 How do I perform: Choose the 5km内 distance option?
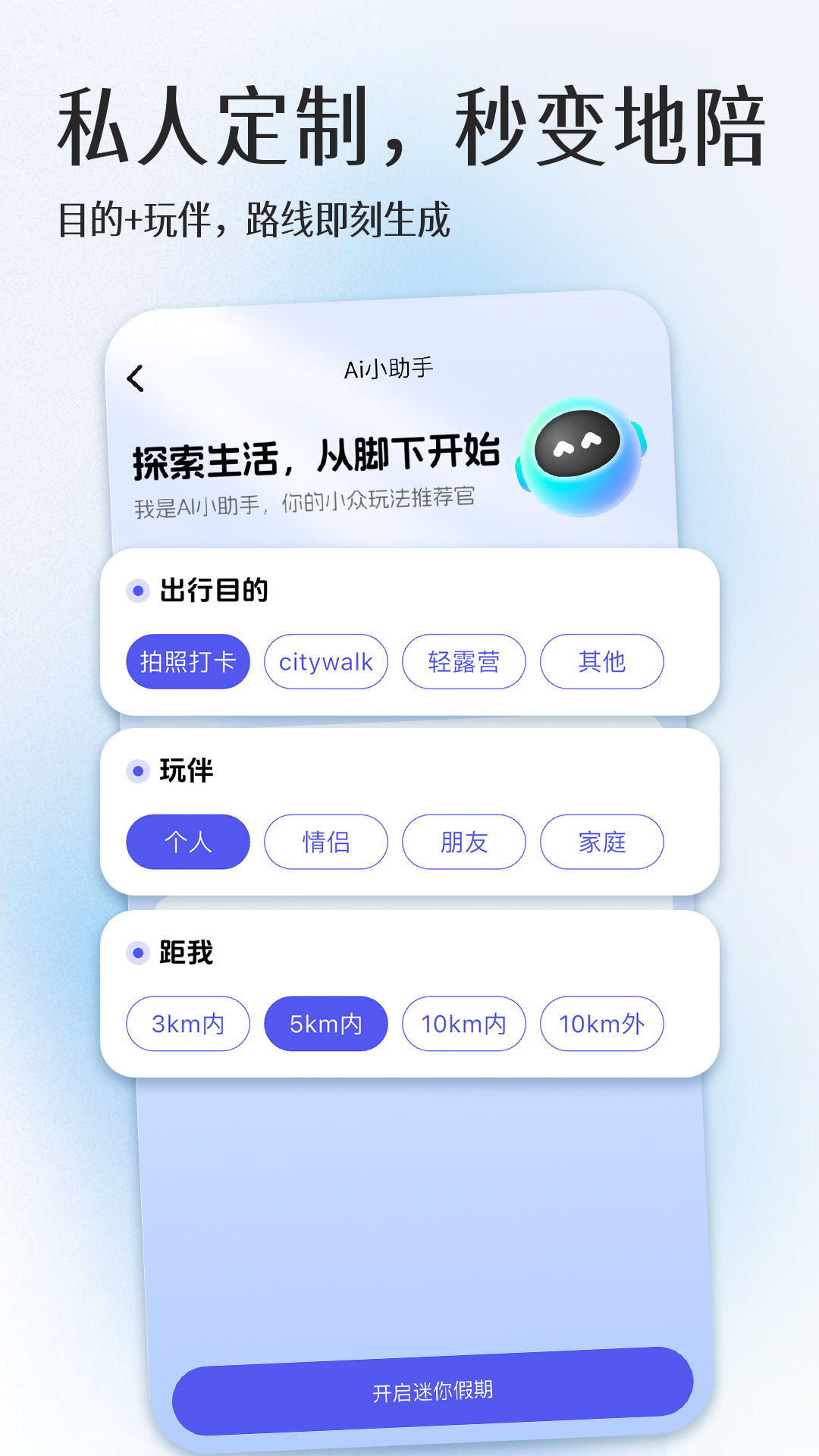tap(325, 1023)
